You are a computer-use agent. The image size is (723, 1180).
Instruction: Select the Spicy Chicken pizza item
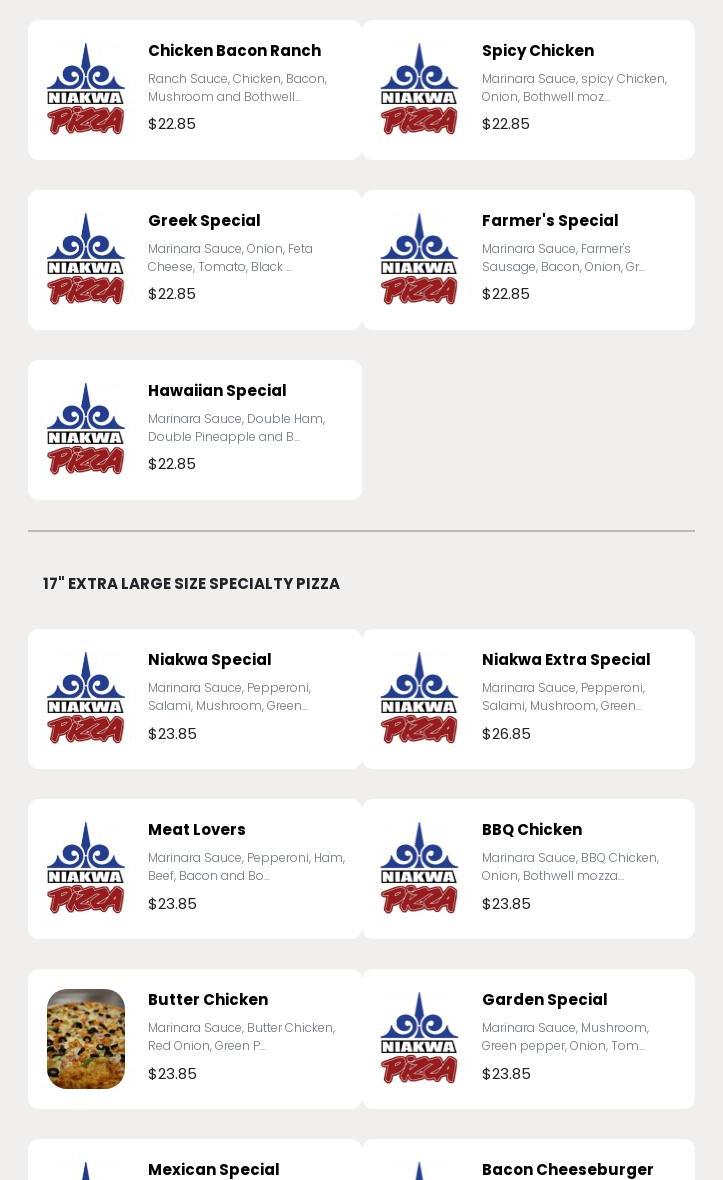(x=528, y=90)
